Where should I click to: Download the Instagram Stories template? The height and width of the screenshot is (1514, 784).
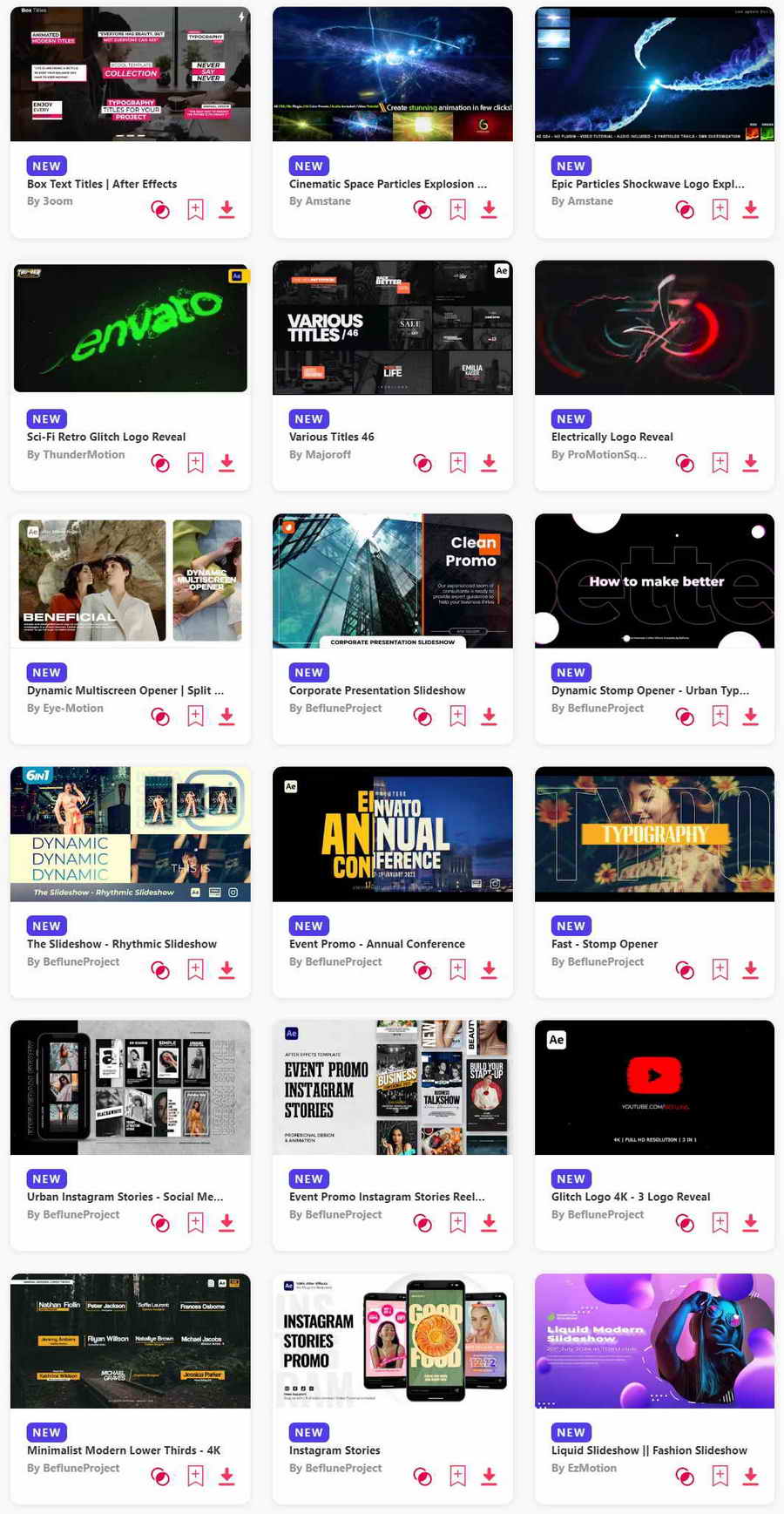(x=489, y=1476)
